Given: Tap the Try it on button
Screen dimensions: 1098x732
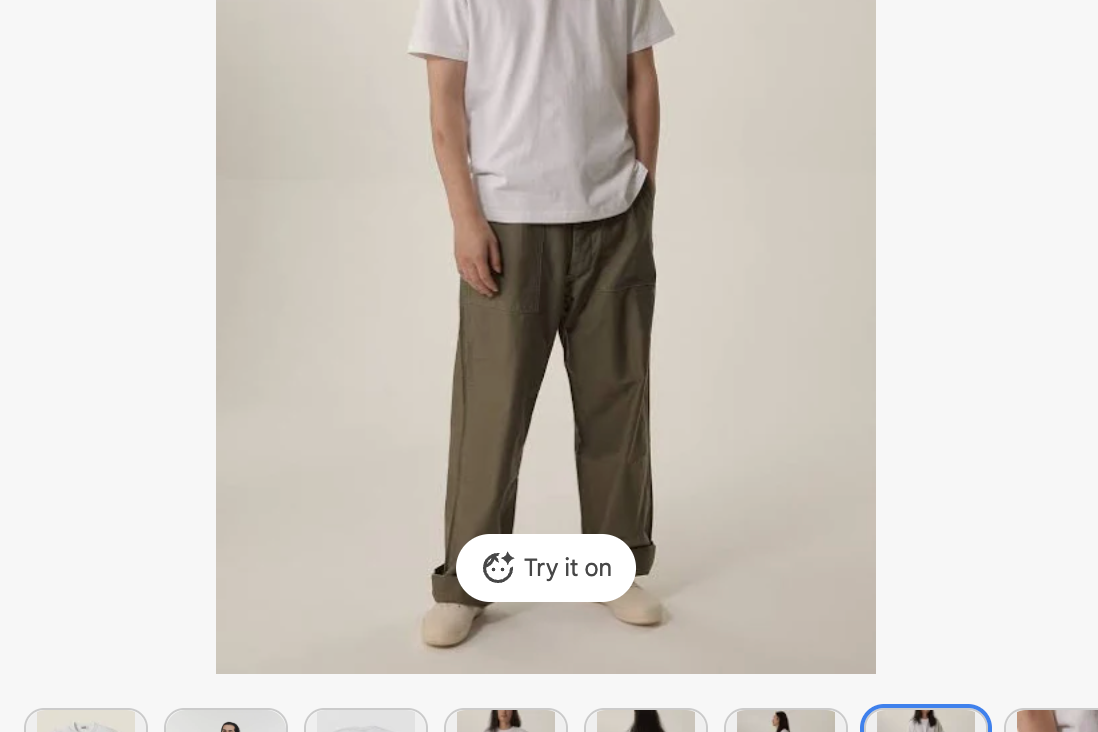Looking at the screenshot, I should [546, 568].
